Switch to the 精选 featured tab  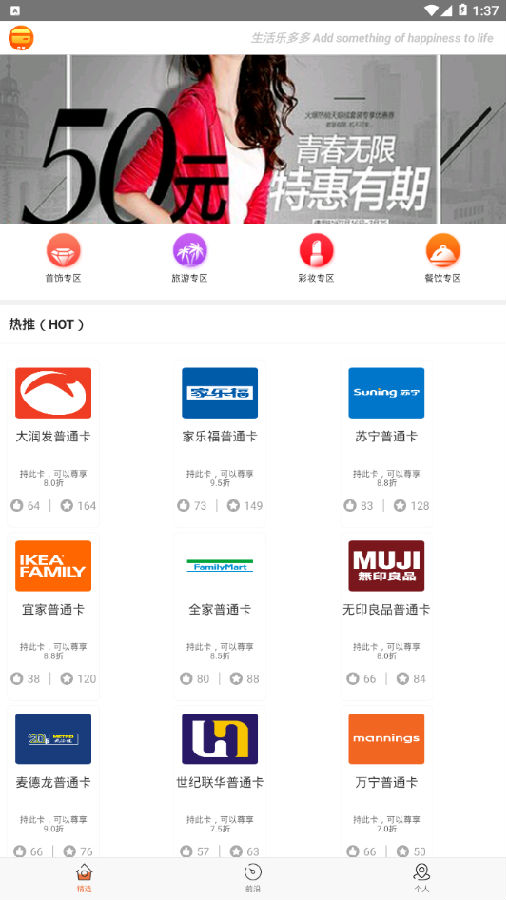[84, 879]
